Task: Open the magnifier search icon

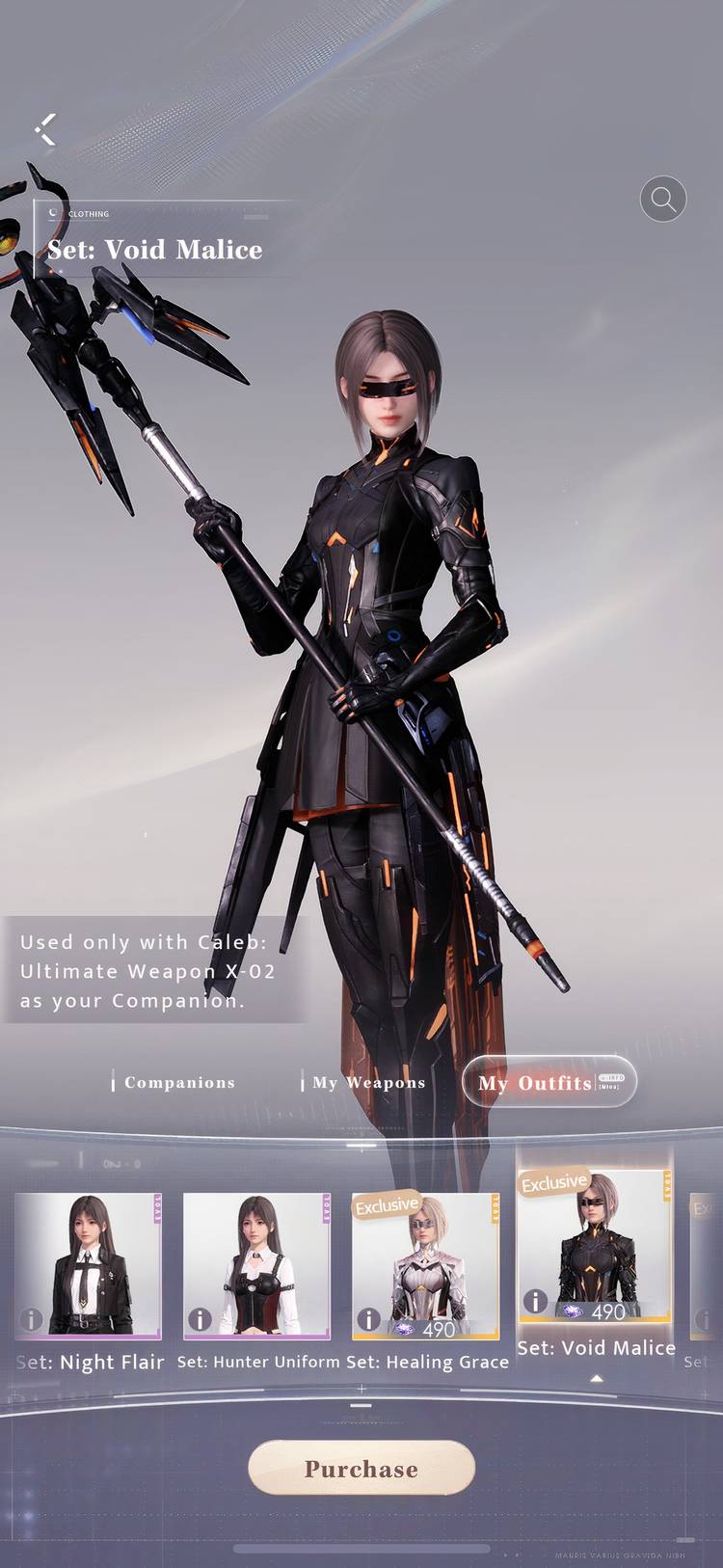Action: tap(663, 200)
